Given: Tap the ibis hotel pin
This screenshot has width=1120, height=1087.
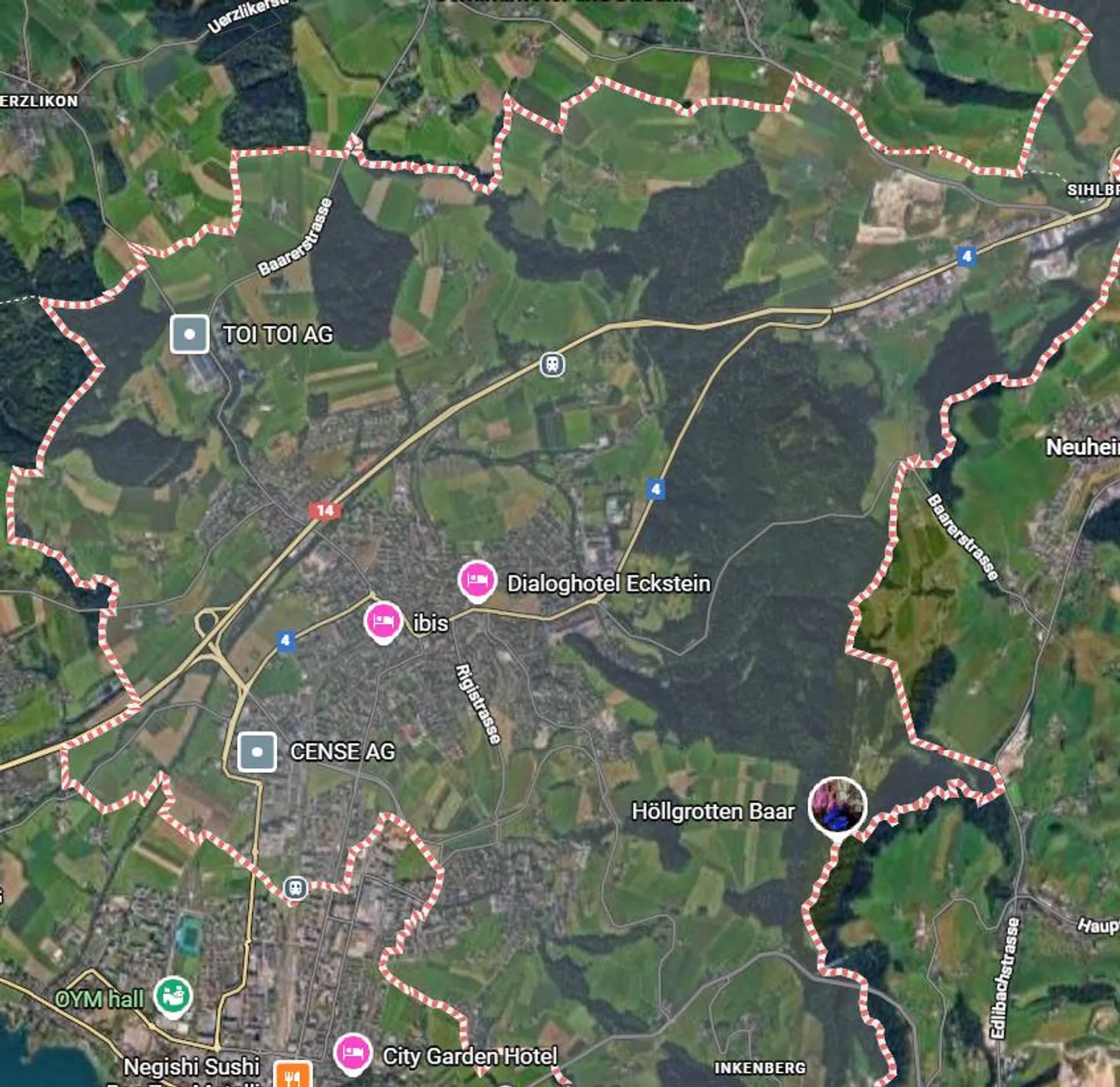Looking at the screenshot, I should pos(383,621).
